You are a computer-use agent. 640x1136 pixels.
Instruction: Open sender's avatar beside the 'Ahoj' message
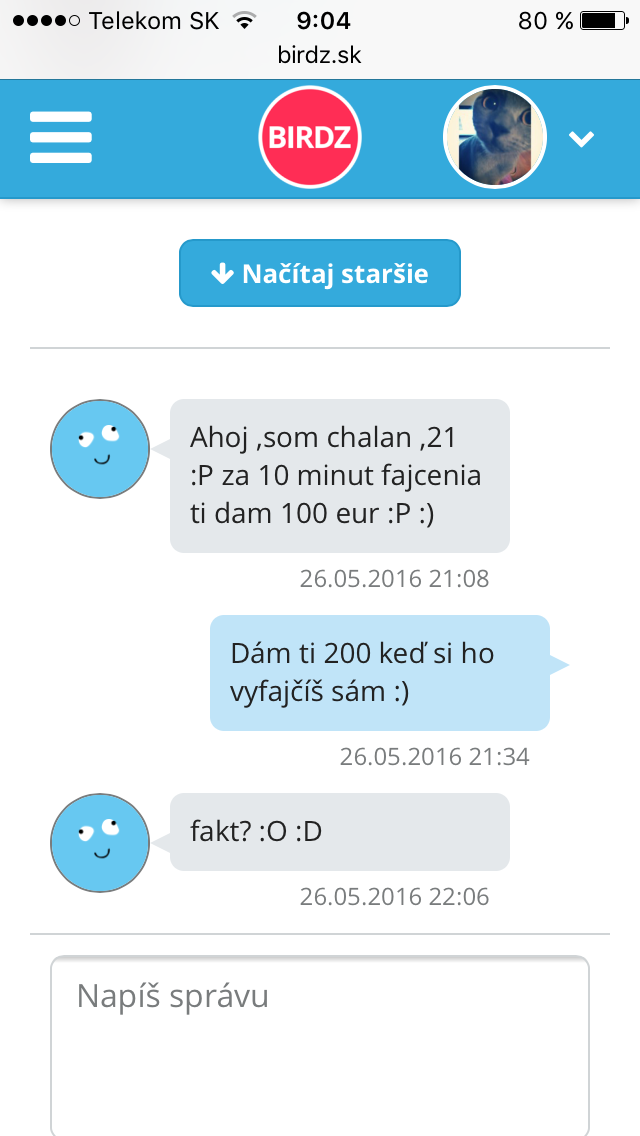(100, 449)
